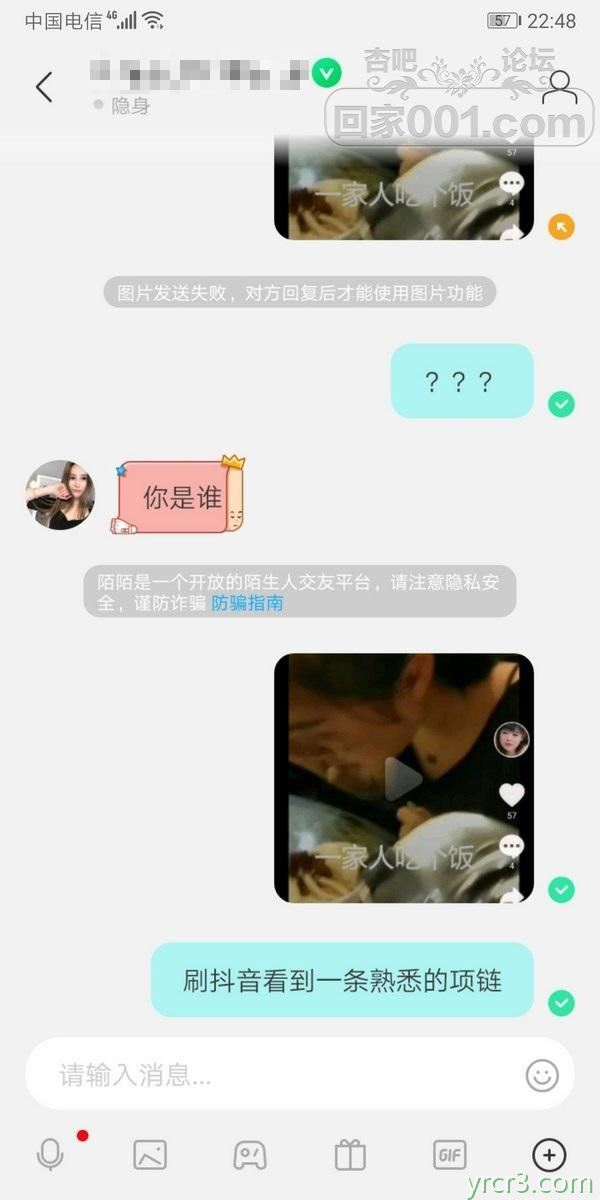600x1200 pixels.
Task: Go back from the chat
Action: click(x=44, y=87)
